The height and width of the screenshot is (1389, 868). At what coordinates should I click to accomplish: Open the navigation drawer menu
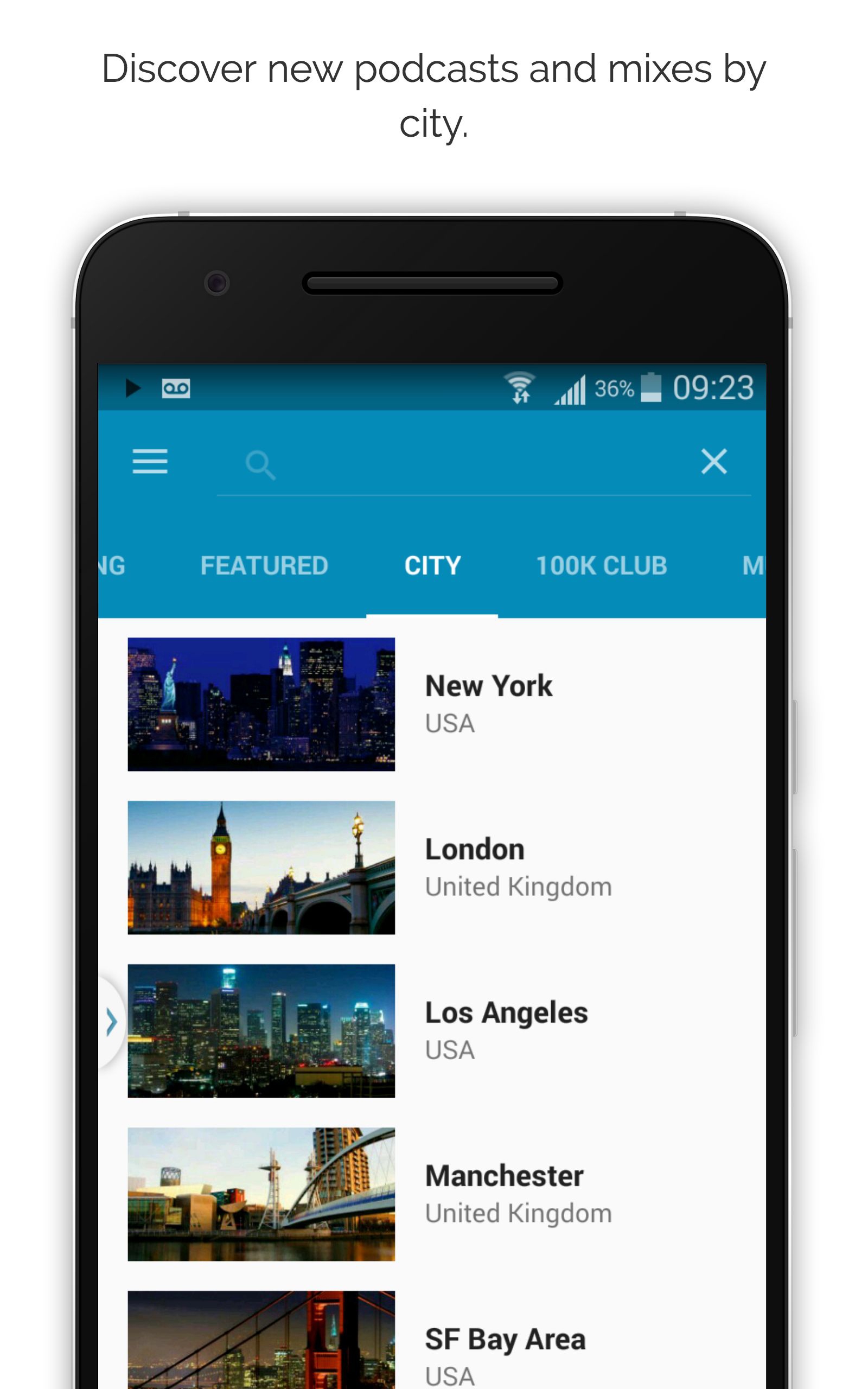click(x=150, y=462)
